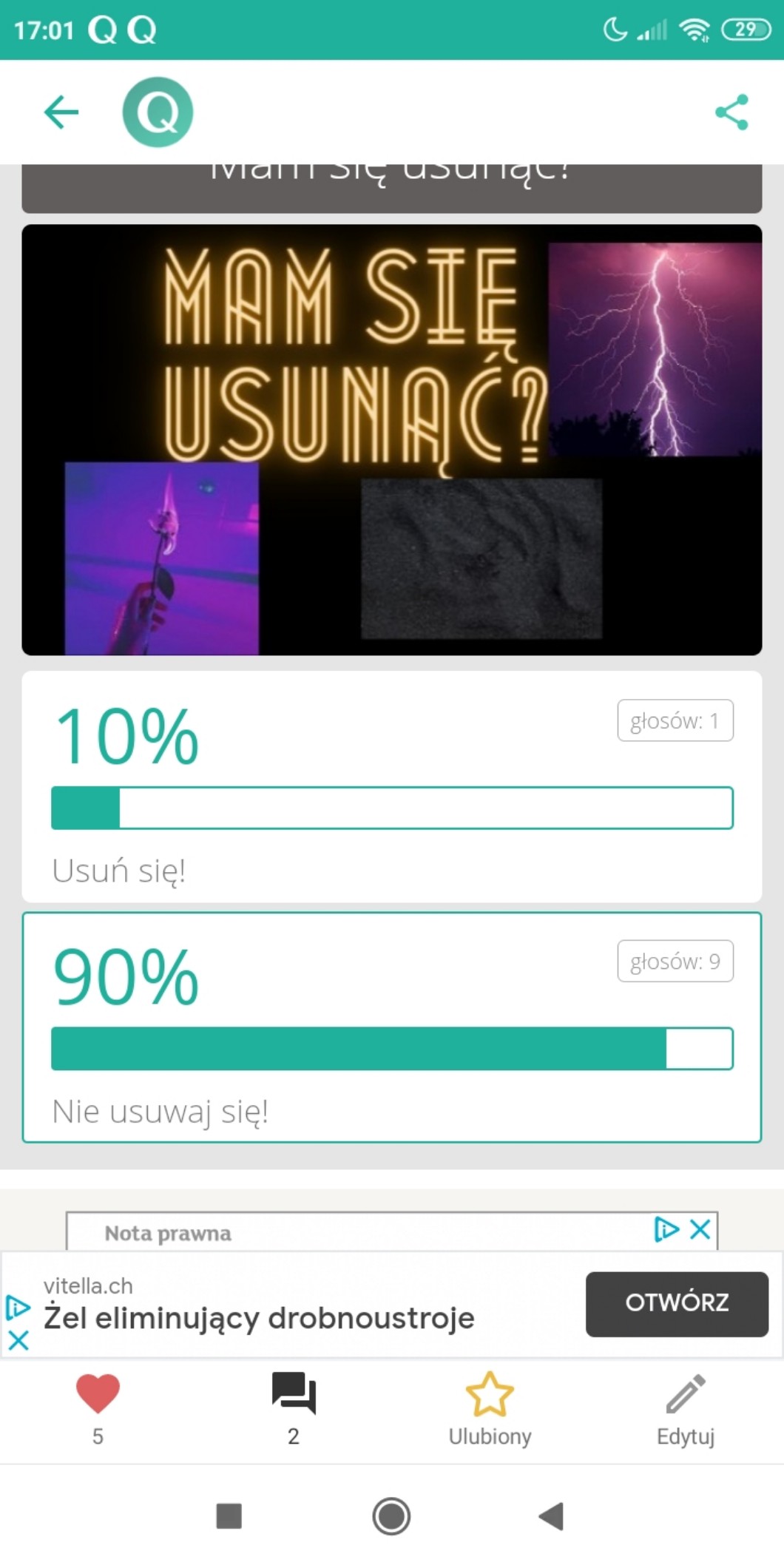784x1568 pixels.
Task: Select the 'Nie usuwaj się!' answer
Action: coord(392,1027)
